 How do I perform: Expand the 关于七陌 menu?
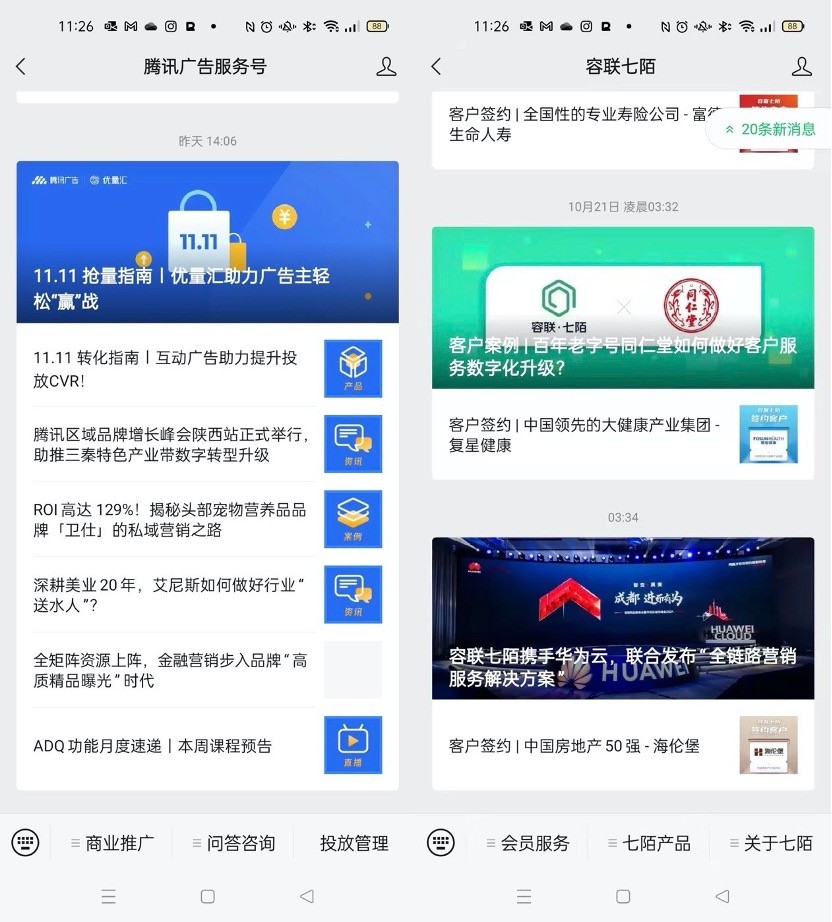pos(770,843)
